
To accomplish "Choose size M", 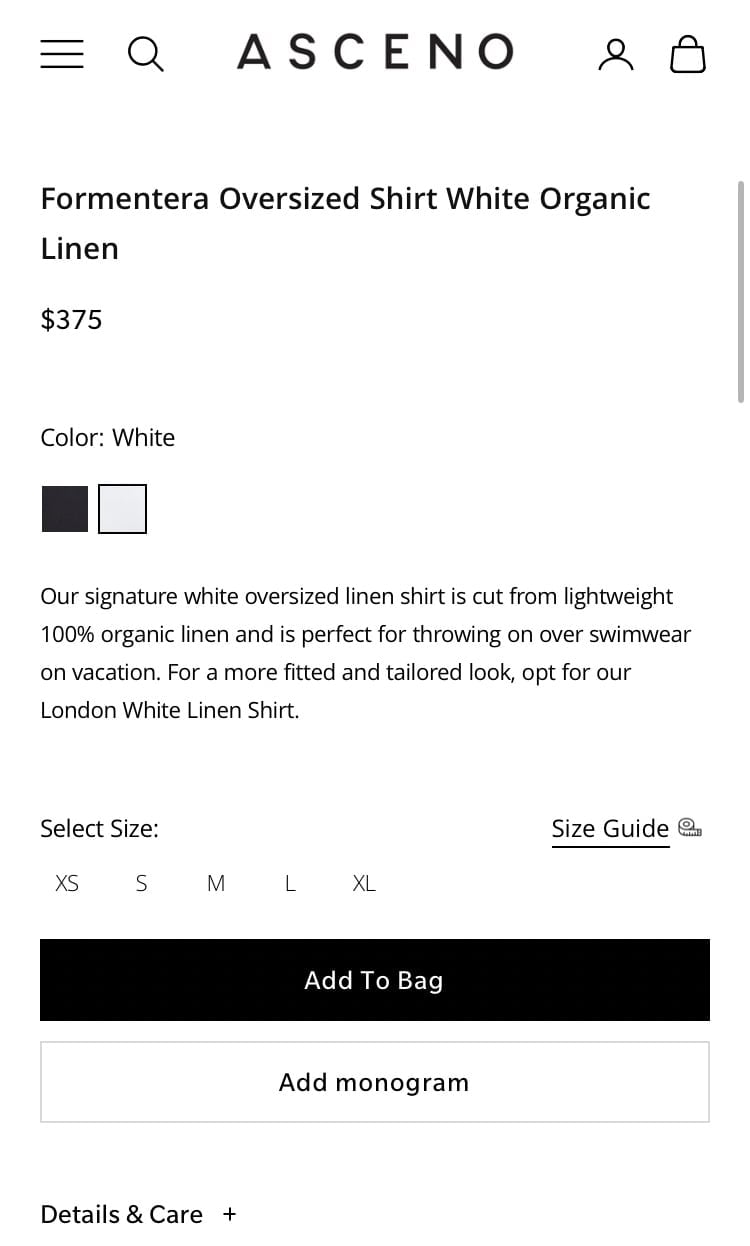I will click(216, 883).
